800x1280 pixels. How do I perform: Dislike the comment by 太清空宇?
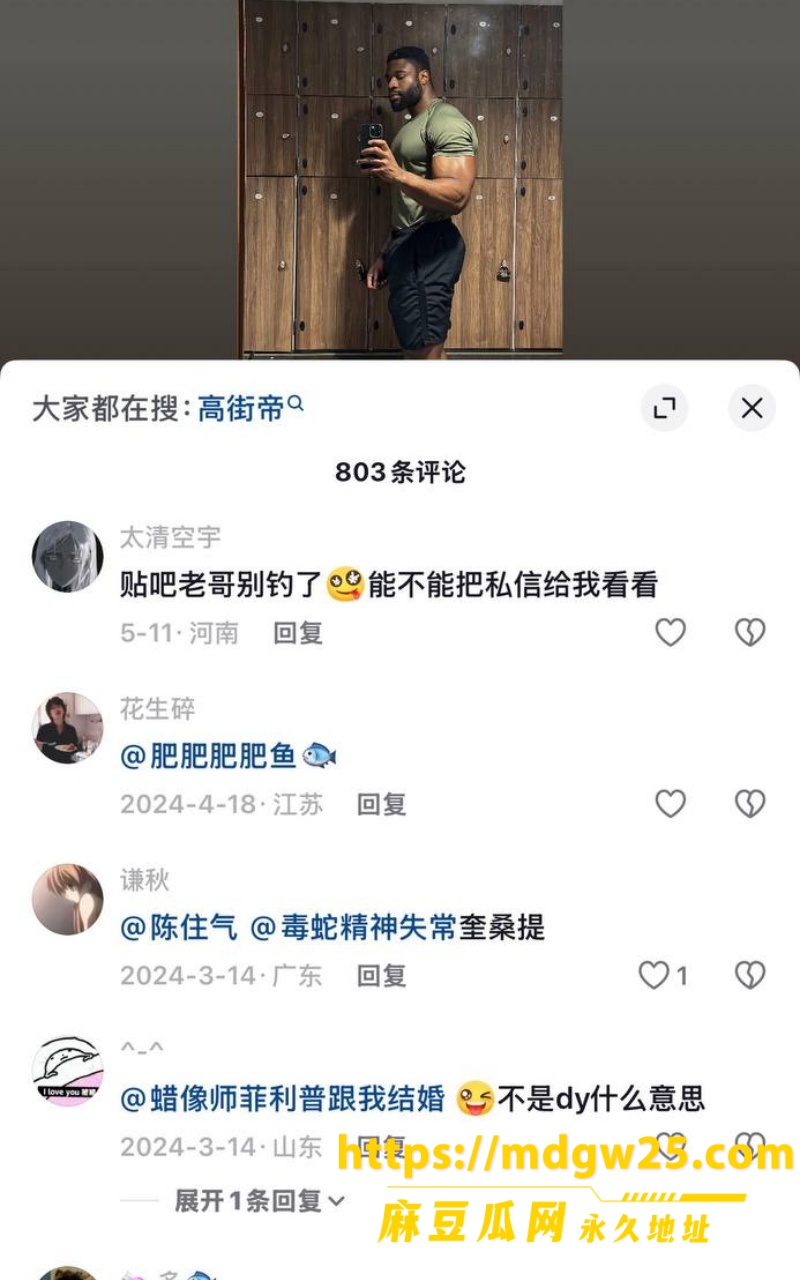750,632
